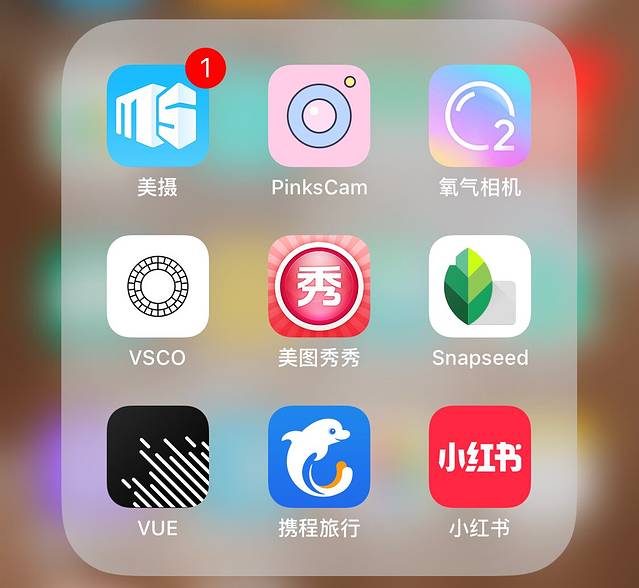Launch 携程旅行 travel app
The height and width of the screenshot is (588, 639).
pos(319,456)
